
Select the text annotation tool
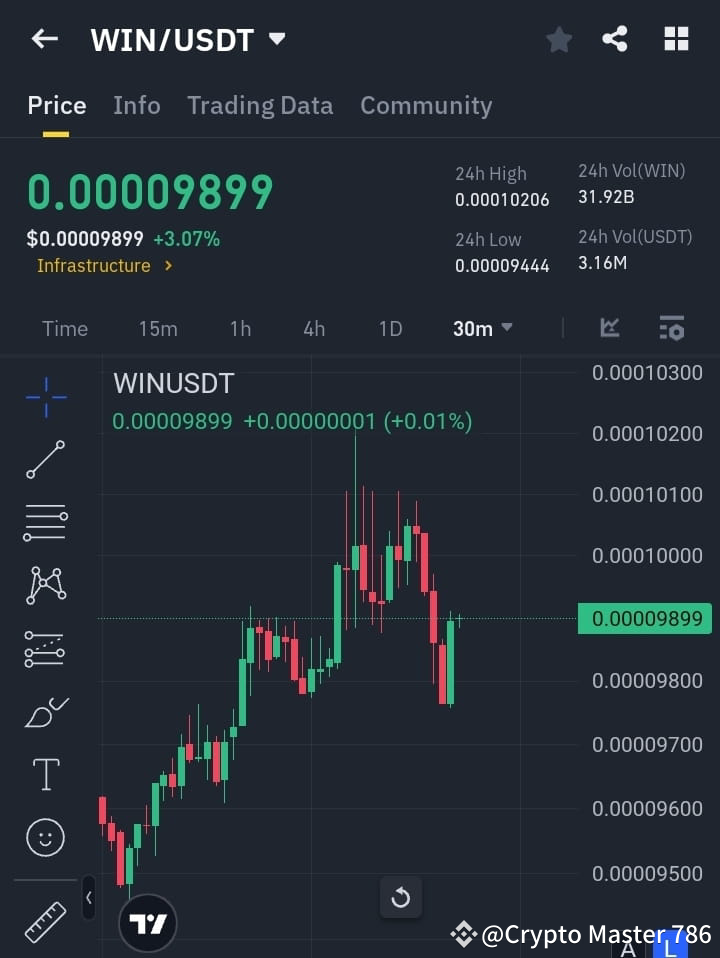pos(45,774)
